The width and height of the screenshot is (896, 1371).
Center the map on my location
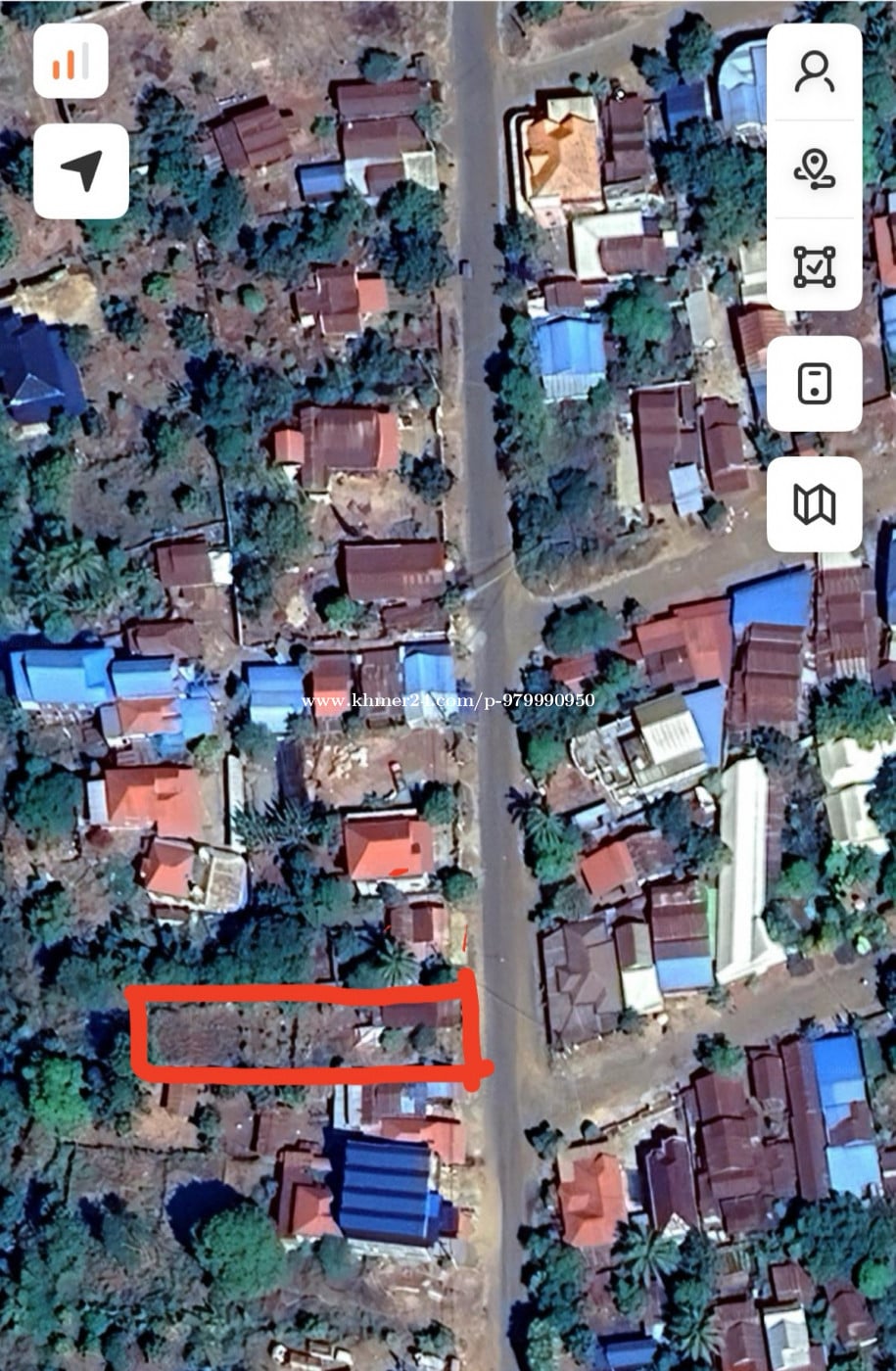pyautogui.click(x=81, y=171)
